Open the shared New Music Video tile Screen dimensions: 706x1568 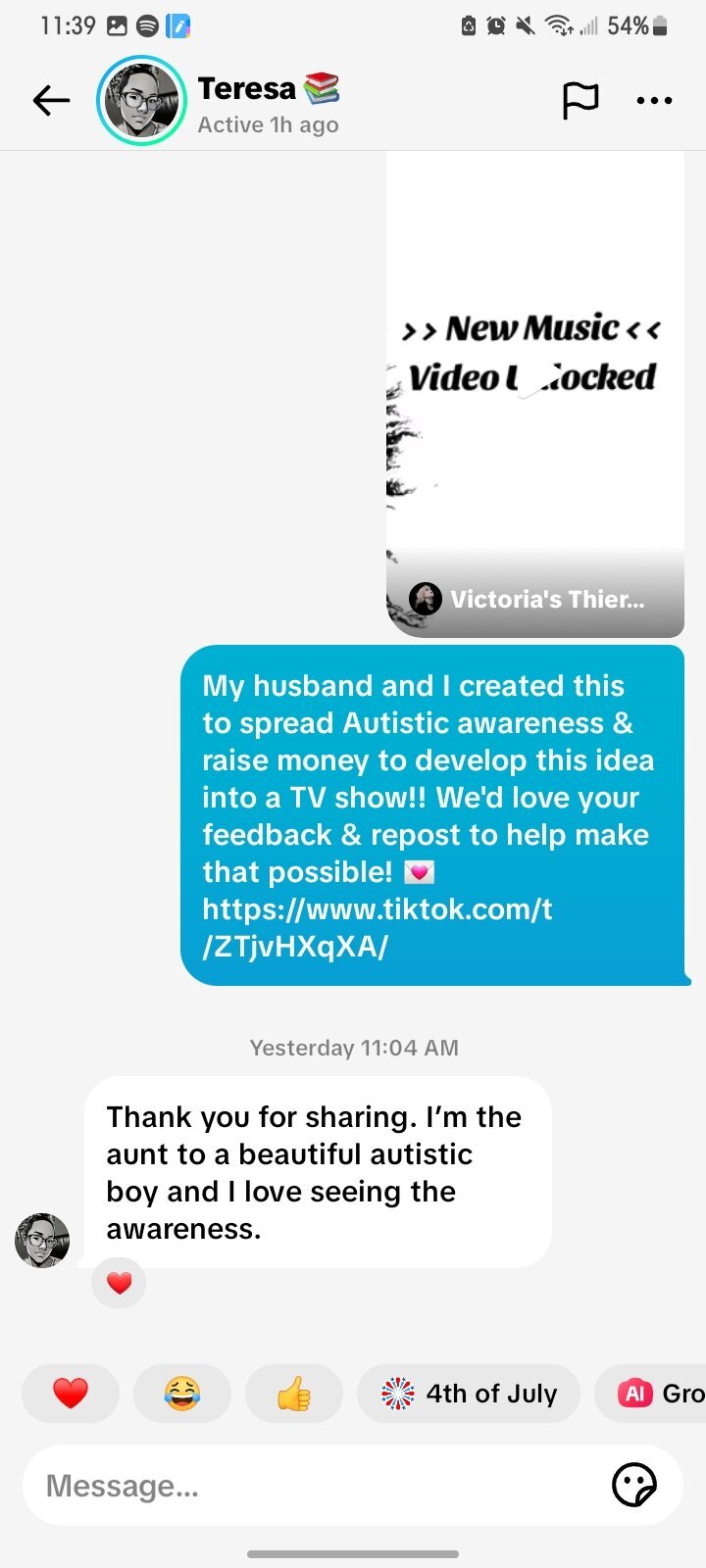point(534,392)
